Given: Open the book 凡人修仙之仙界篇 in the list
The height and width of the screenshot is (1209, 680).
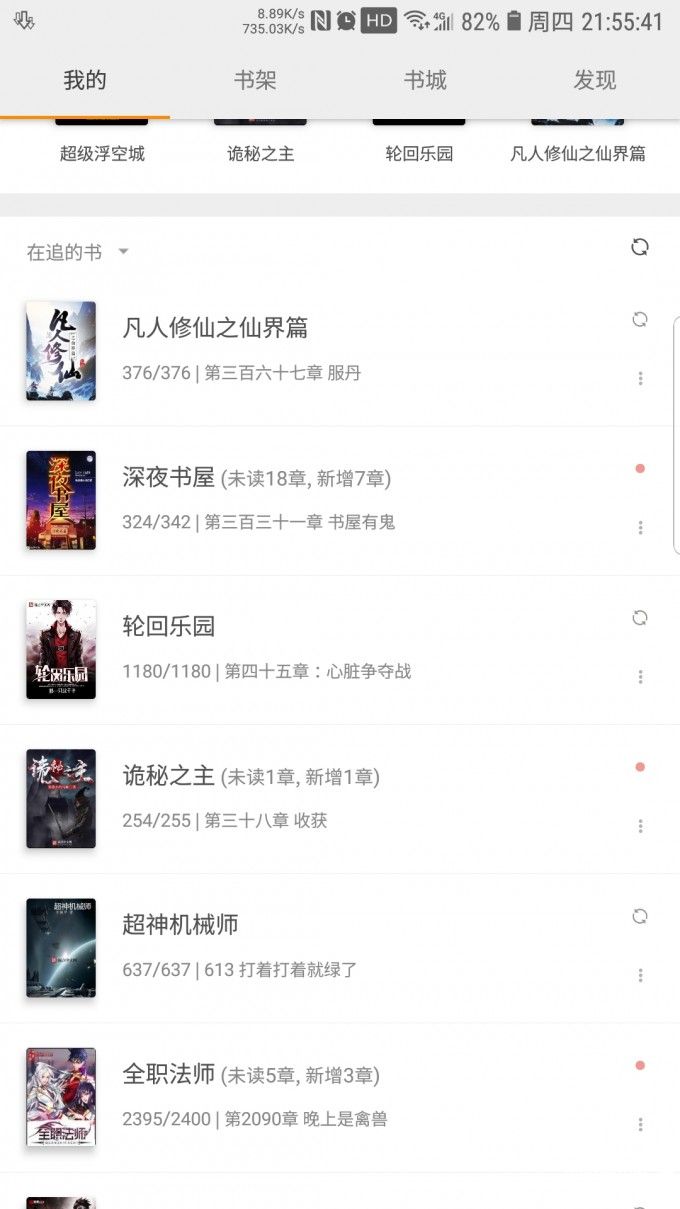Looking at the screenshot, I should tap(215, 328).
